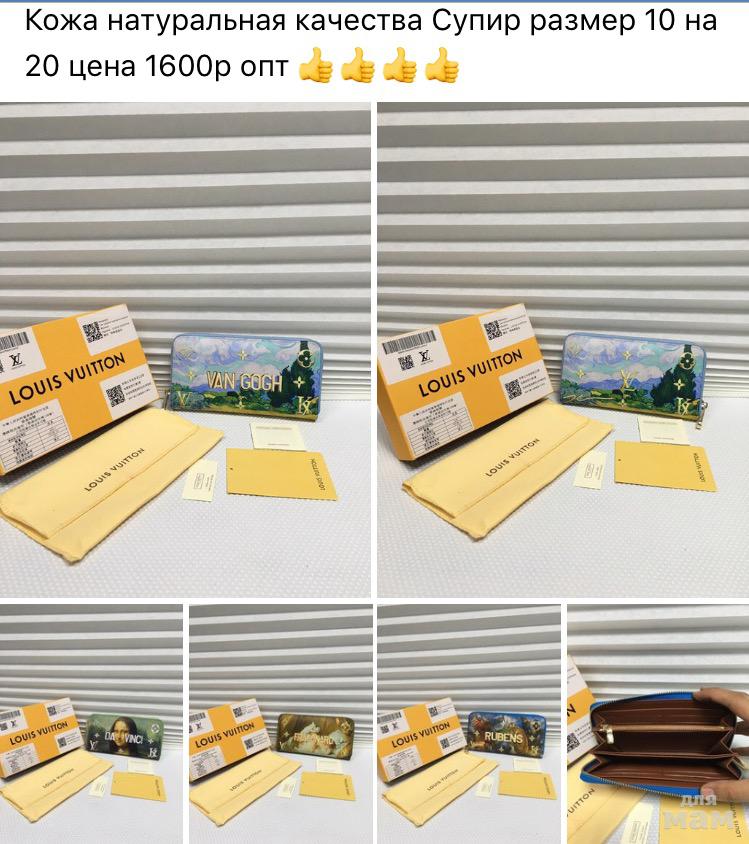749x844 pixels.
Task: Open the Van Gogh wallet photo
Action: (185, 350)
